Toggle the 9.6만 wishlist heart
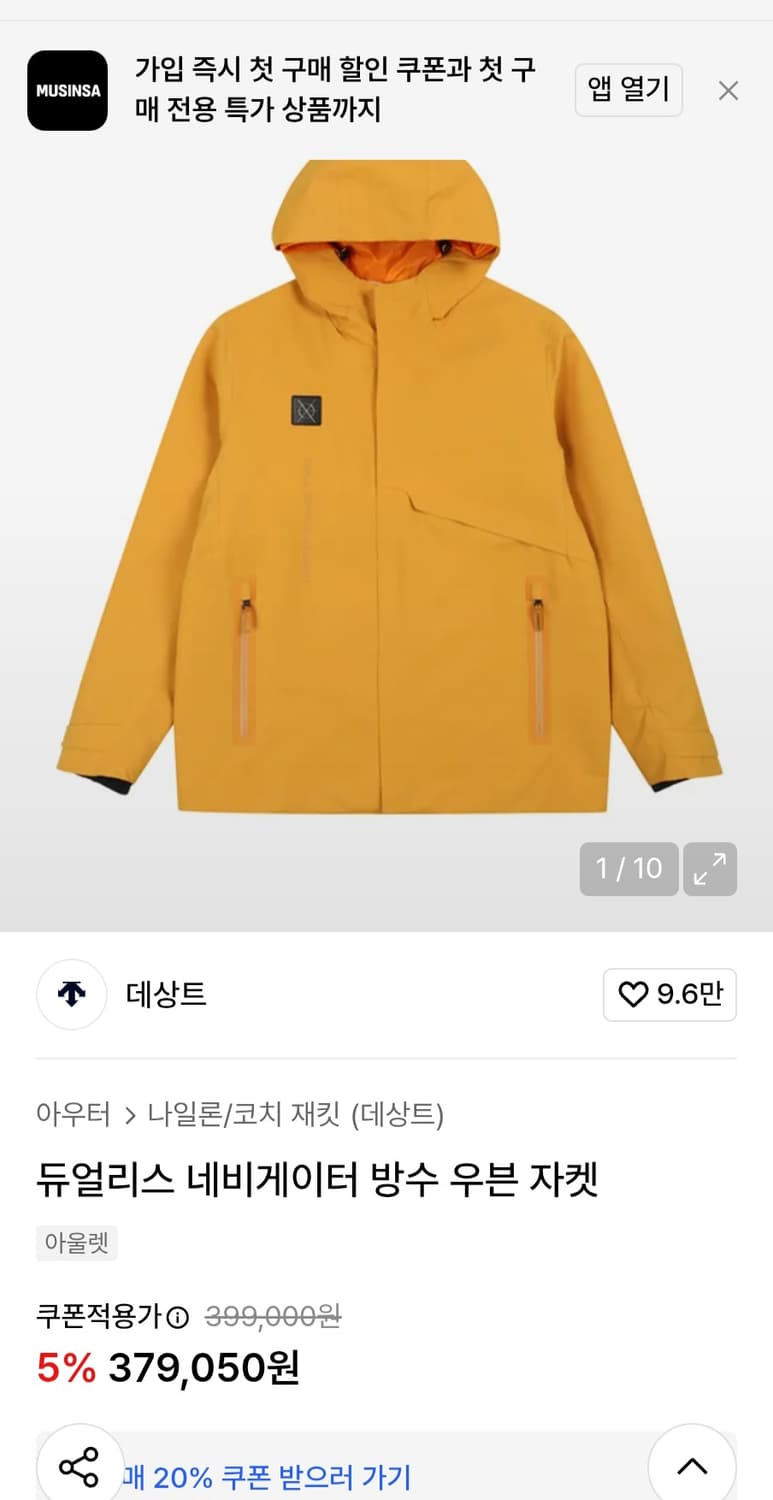The image size is (773, 1500). pos(668,994)
